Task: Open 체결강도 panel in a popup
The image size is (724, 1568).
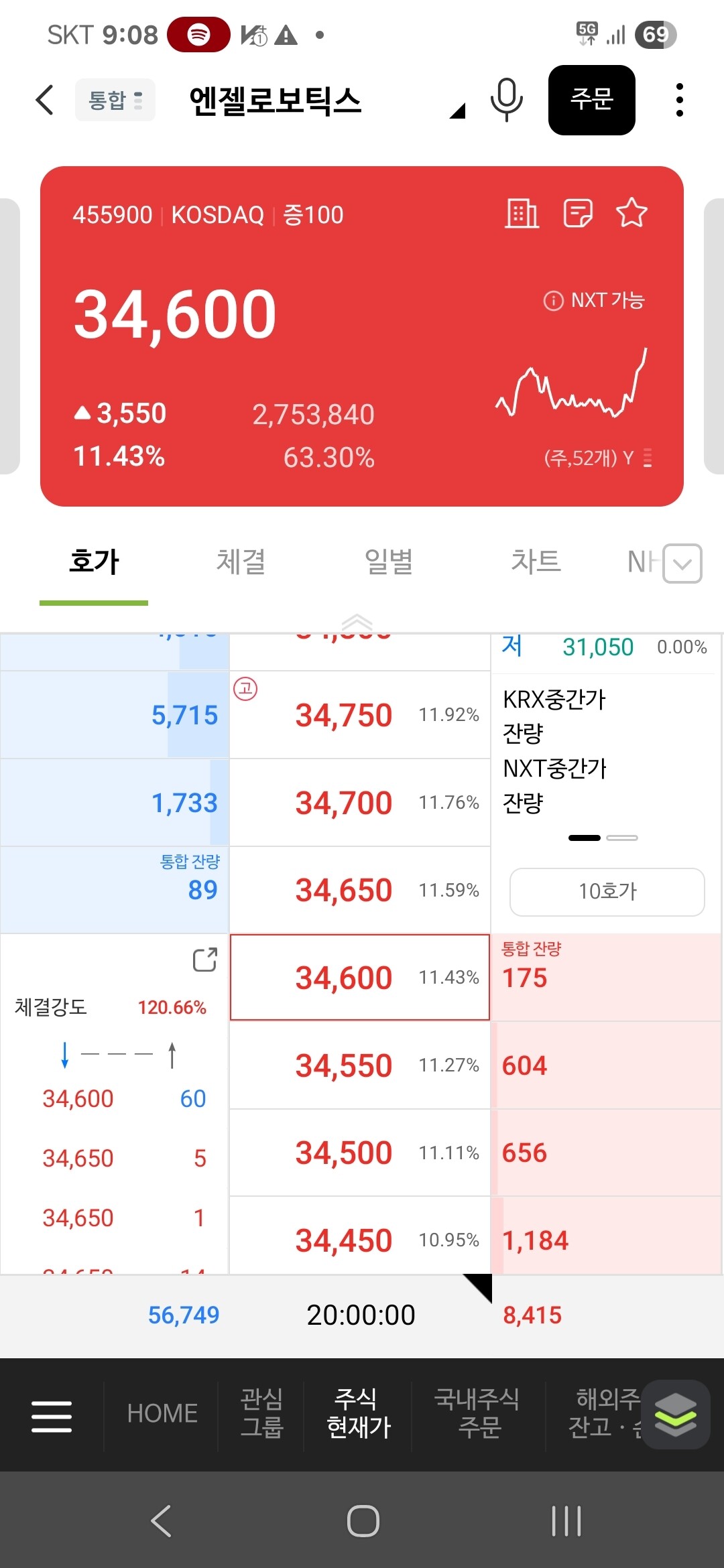Action: pyautogui.click(x=205, y=960)
